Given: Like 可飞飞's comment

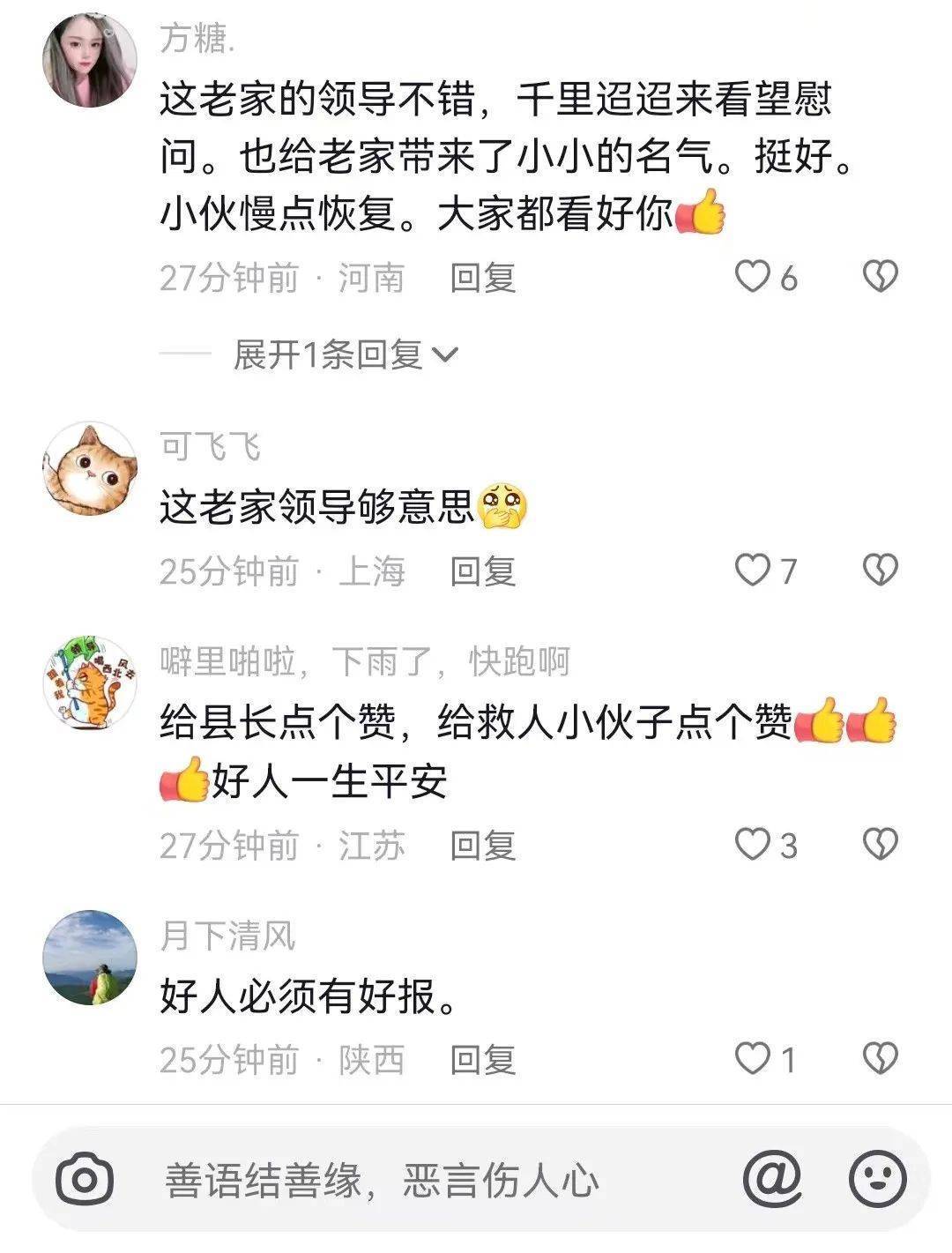Looking at the screenshot, I should click(753, 571).
